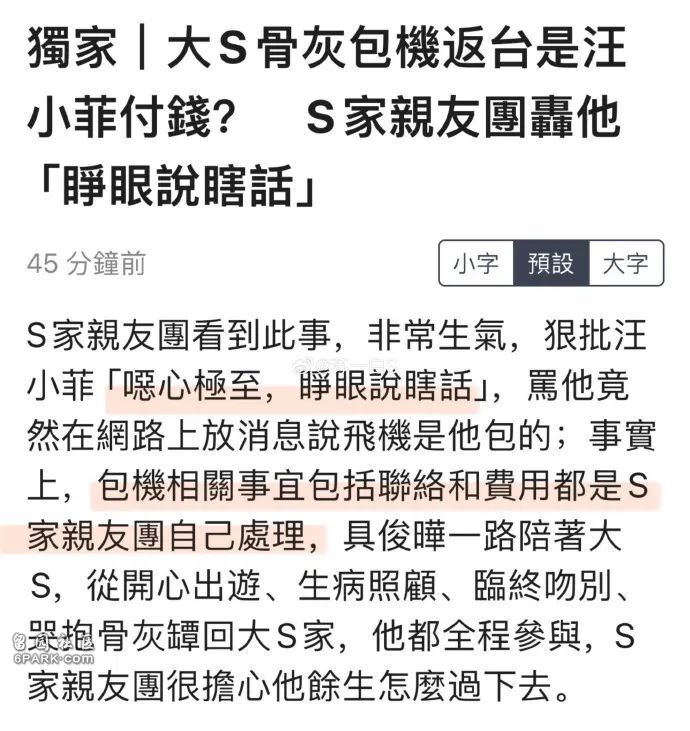Switch text size to 小字
The height and width of the screenshot is (731, 690).
click(x=476, y=264)
